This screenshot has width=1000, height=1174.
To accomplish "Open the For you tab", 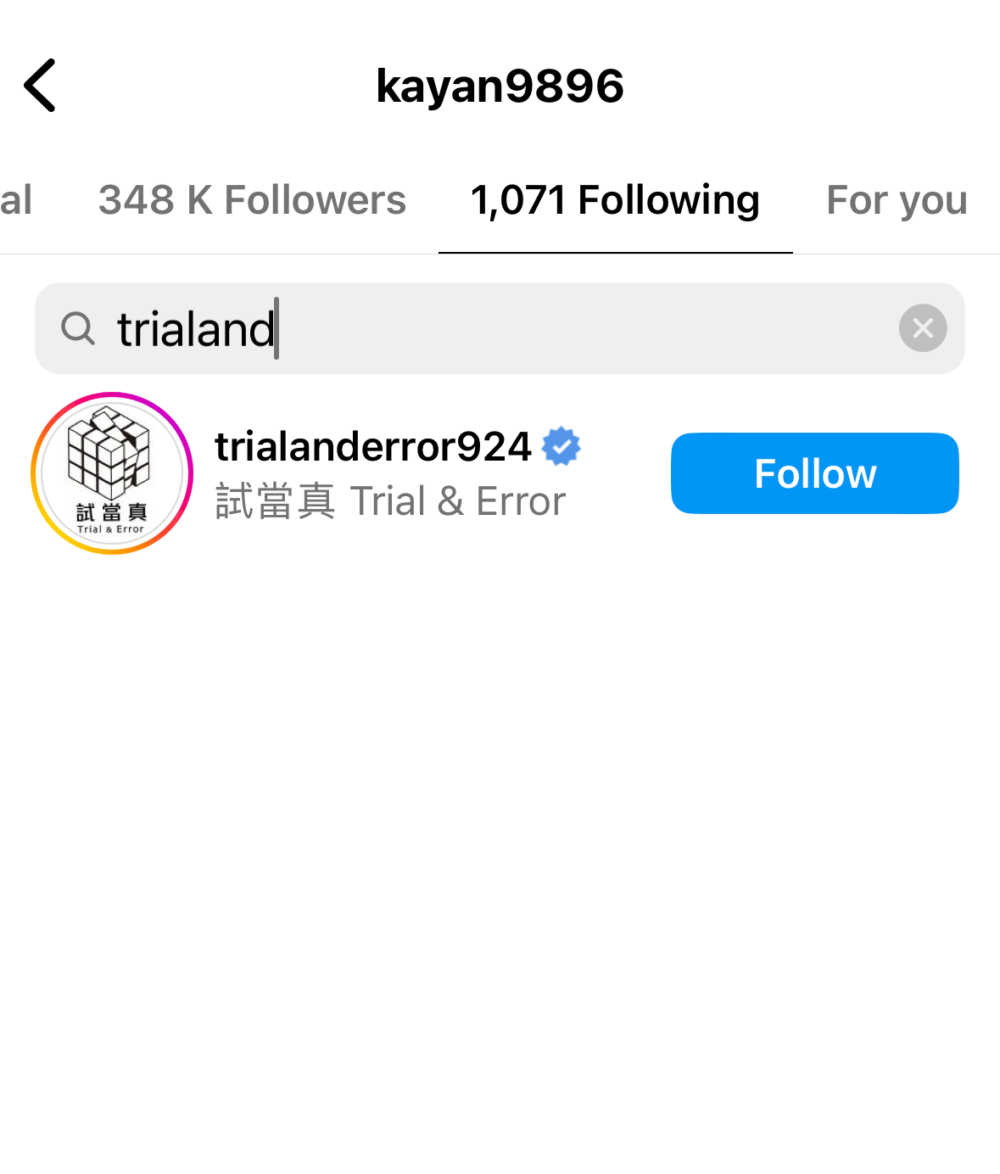I will coord(896,200).
